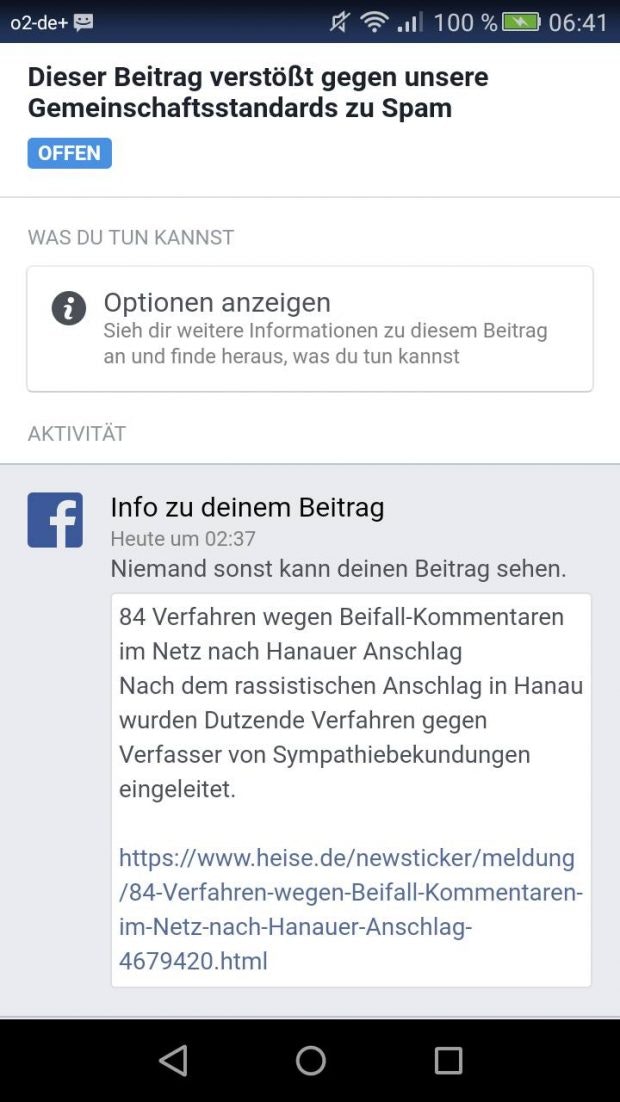The image size is (620, 1102).
Task: Show recent apps via the square button
Action: tap(448, 1060)
